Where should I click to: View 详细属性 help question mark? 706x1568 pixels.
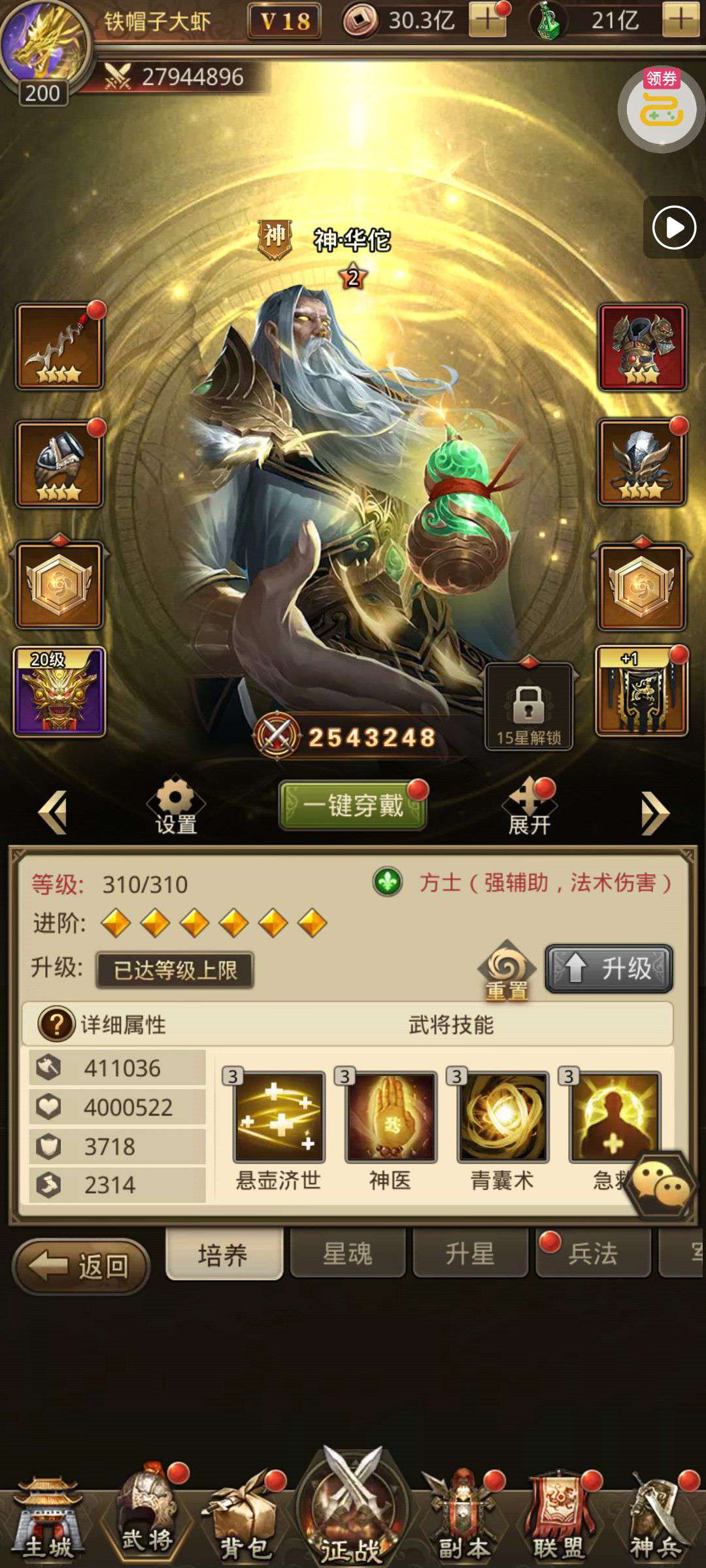(x=56, y=1024)
